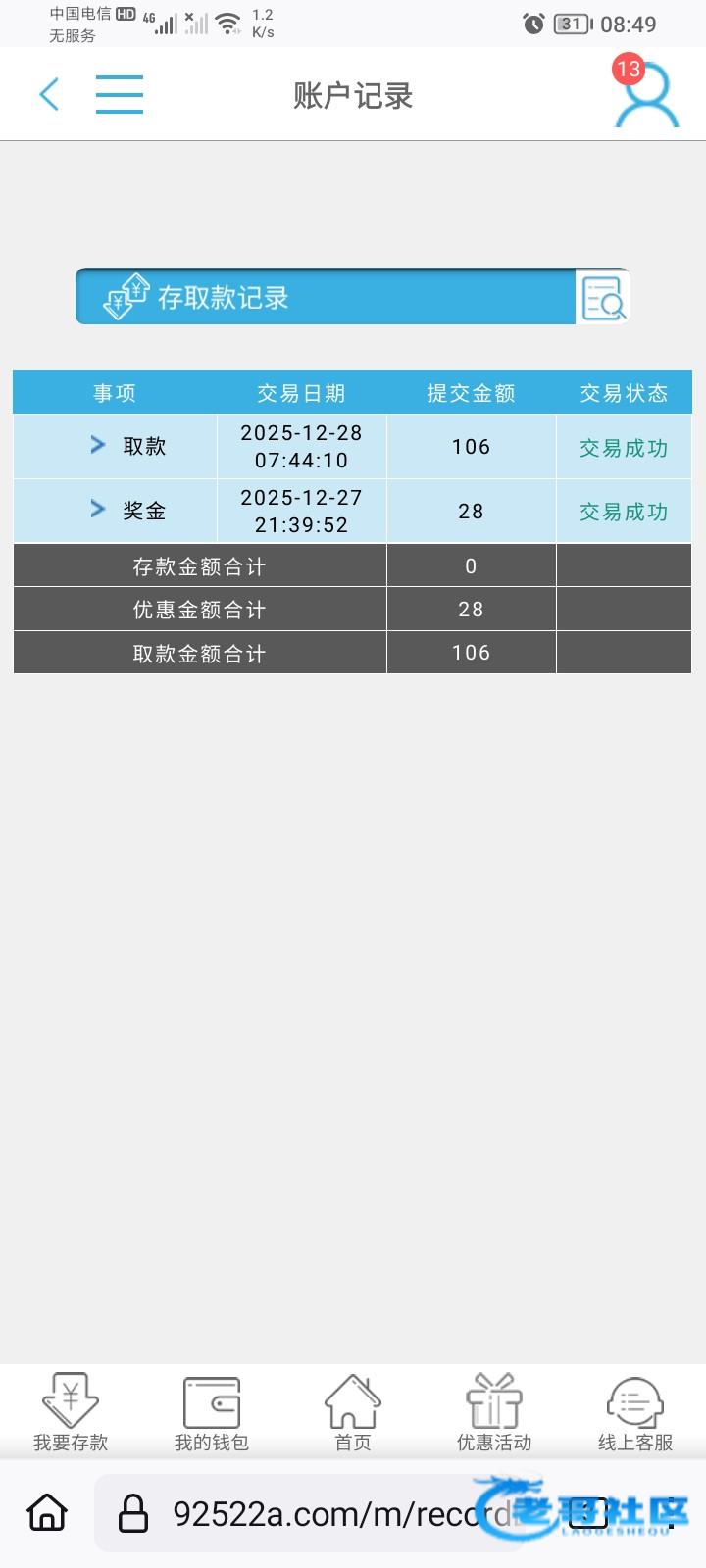Open the hamburger drawer menu
This screenshot has height=1568, width=706.
(120, 95)
